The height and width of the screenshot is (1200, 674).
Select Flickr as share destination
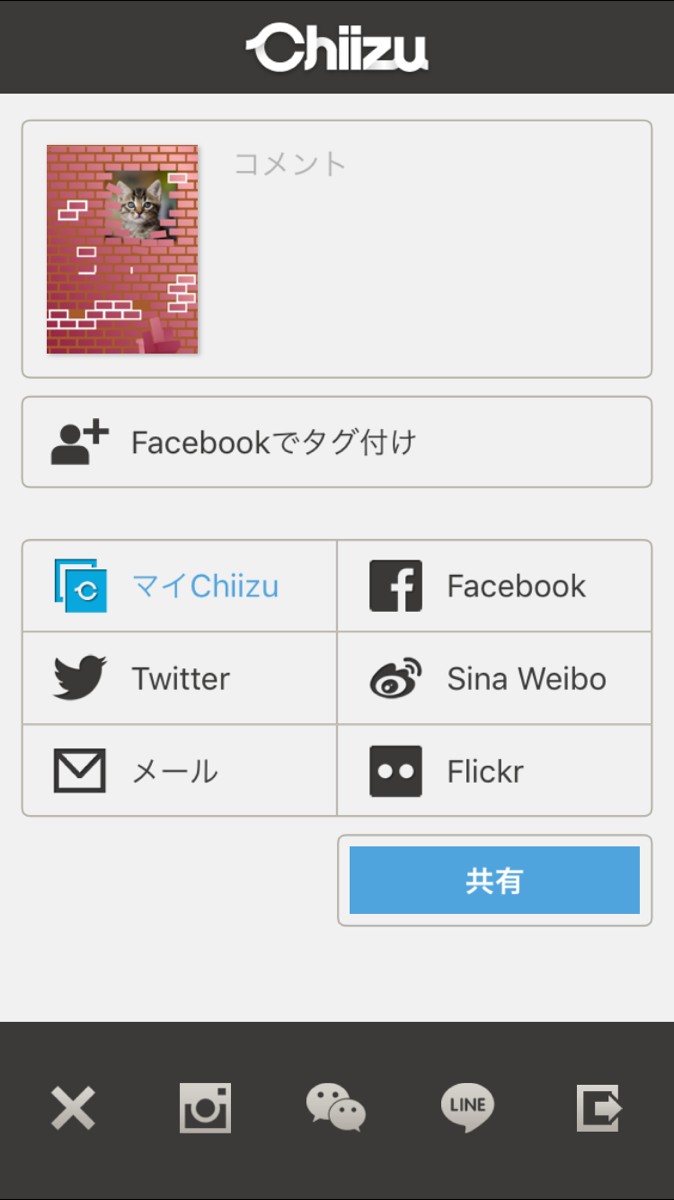[494, 771]
